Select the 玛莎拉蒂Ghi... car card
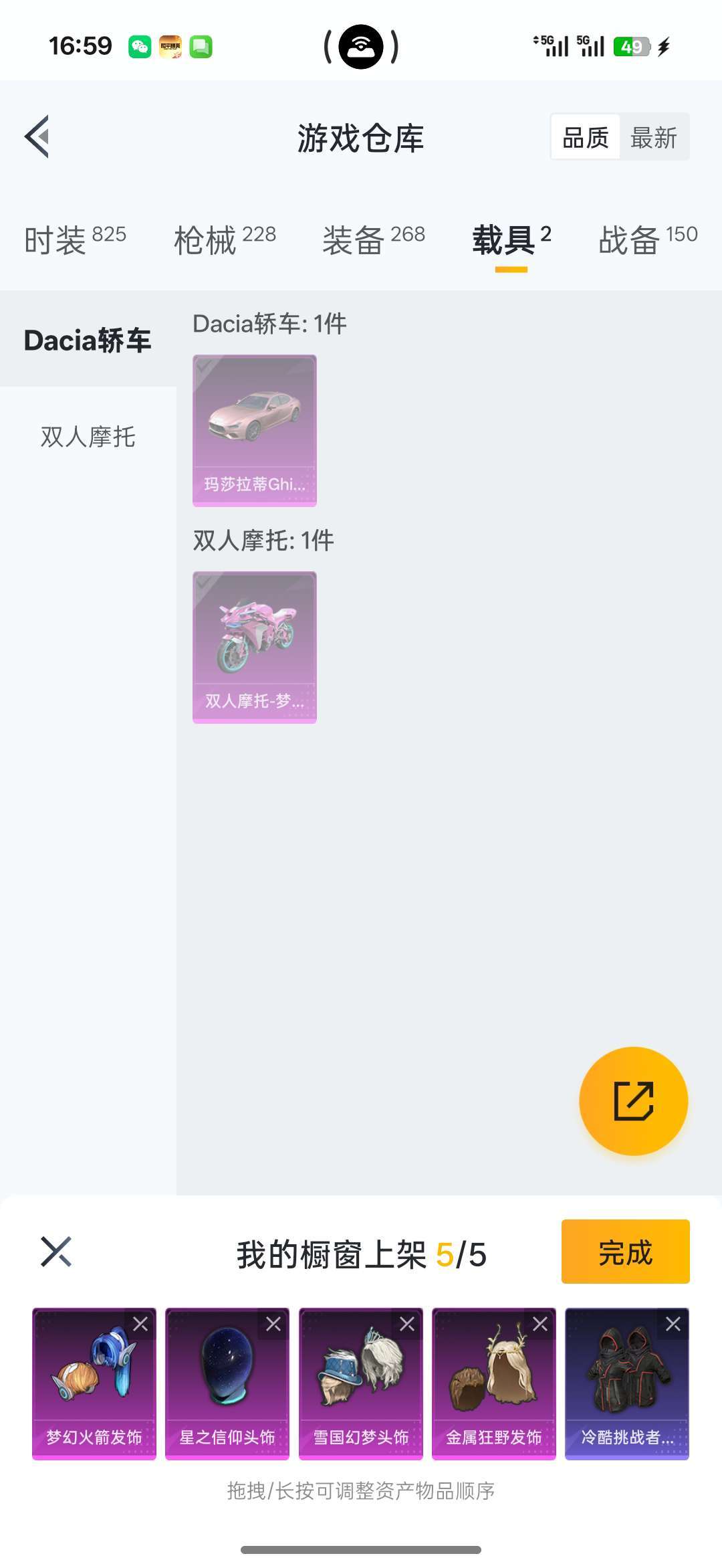Viewport: 722px width, 1568px height. [254, 430]
